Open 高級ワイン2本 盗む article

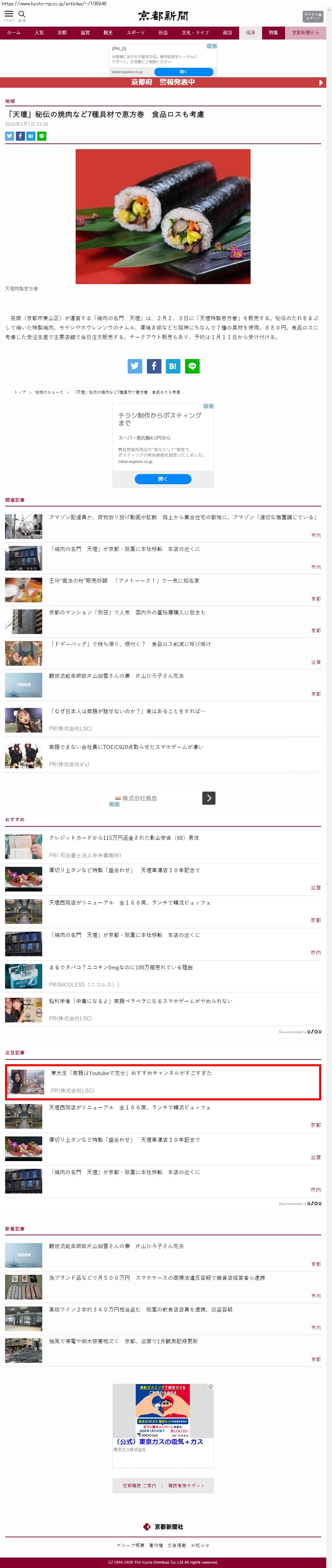click(140, 1309)
